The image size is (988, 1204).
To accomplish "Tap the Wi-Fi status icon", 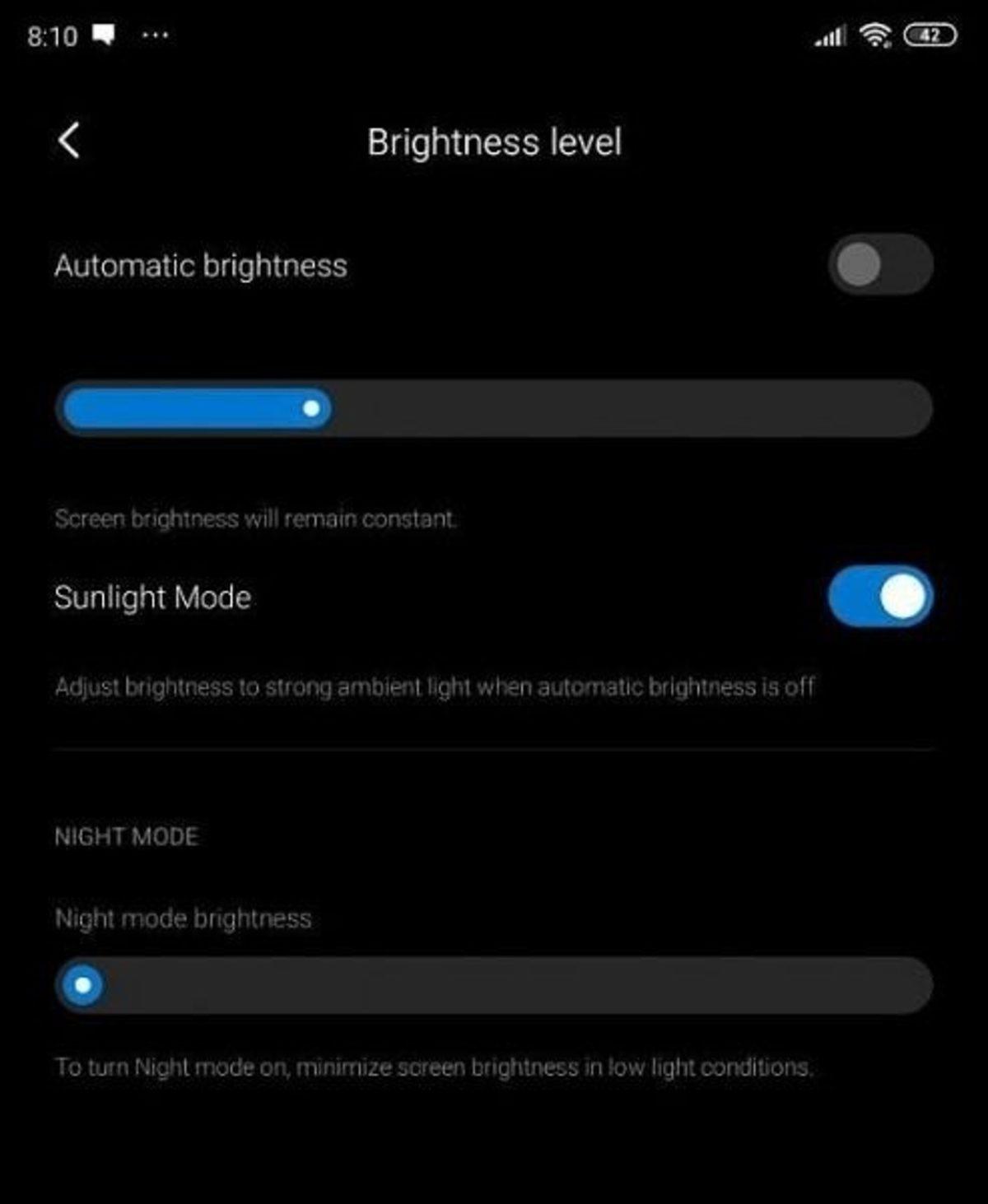I will [x=875, y=35].
